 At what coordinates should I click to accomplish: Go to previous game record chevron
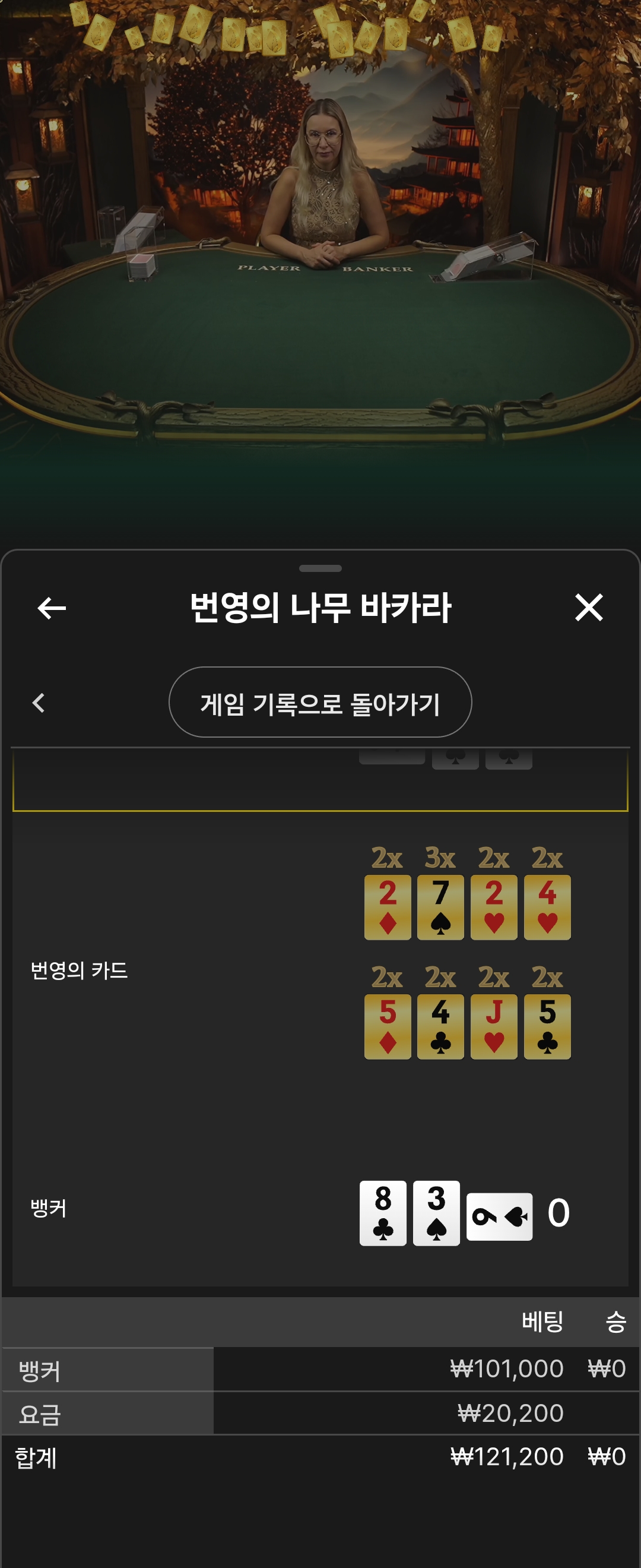(39, 703)
